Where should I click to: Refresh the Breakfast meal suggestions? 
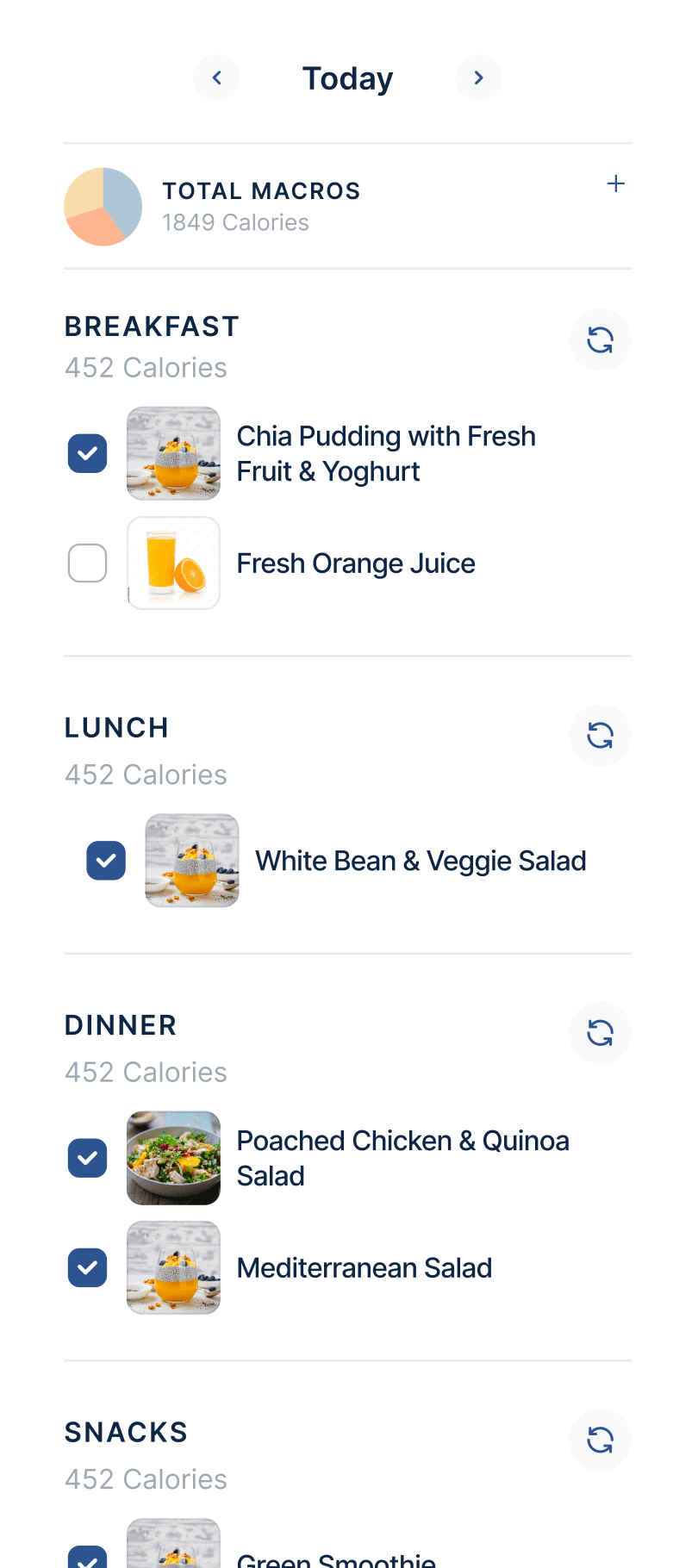coord(600,340)
